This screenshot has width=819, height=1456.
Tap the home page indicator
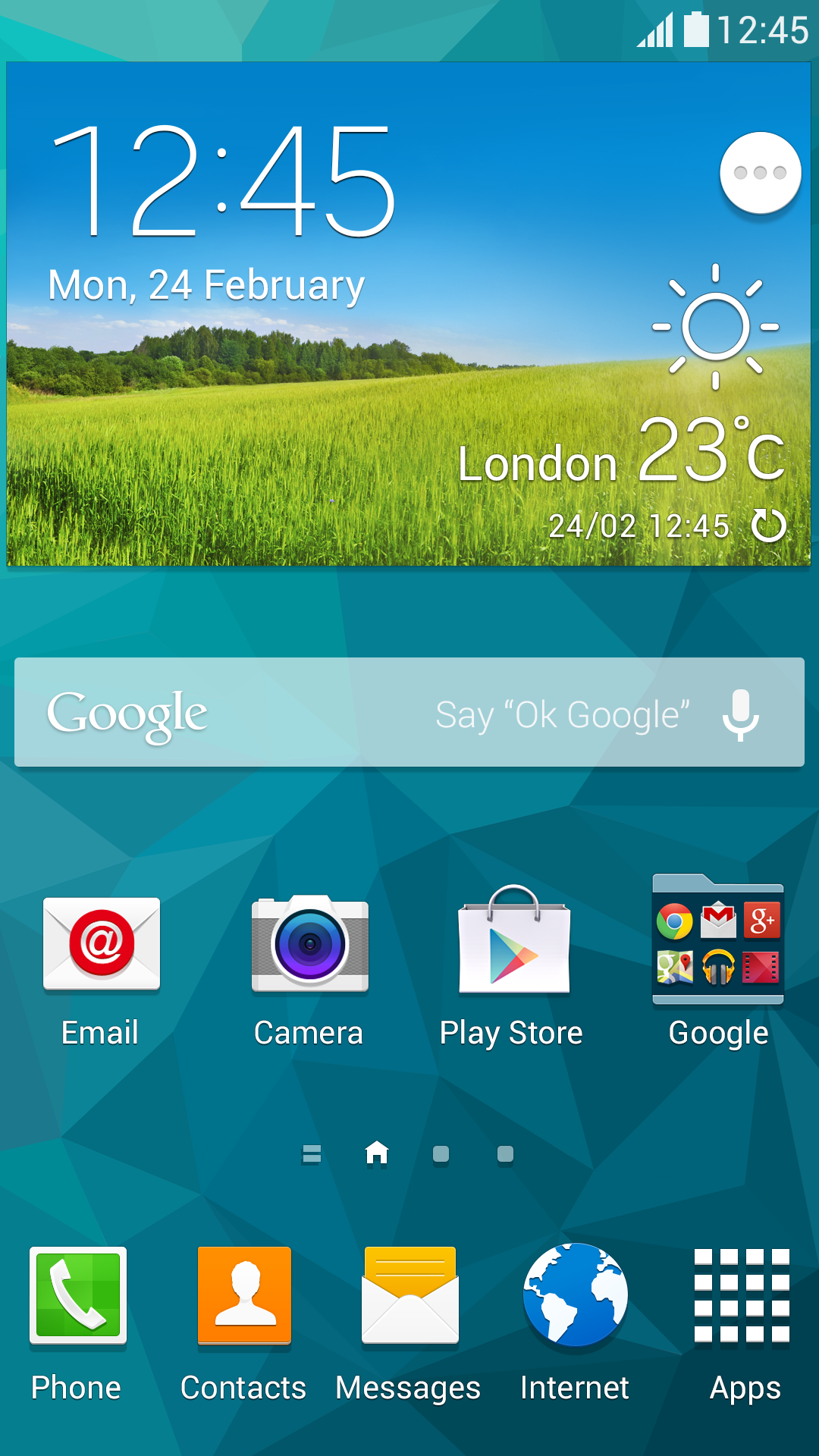pyautogui.click(x=376, y=1153)
